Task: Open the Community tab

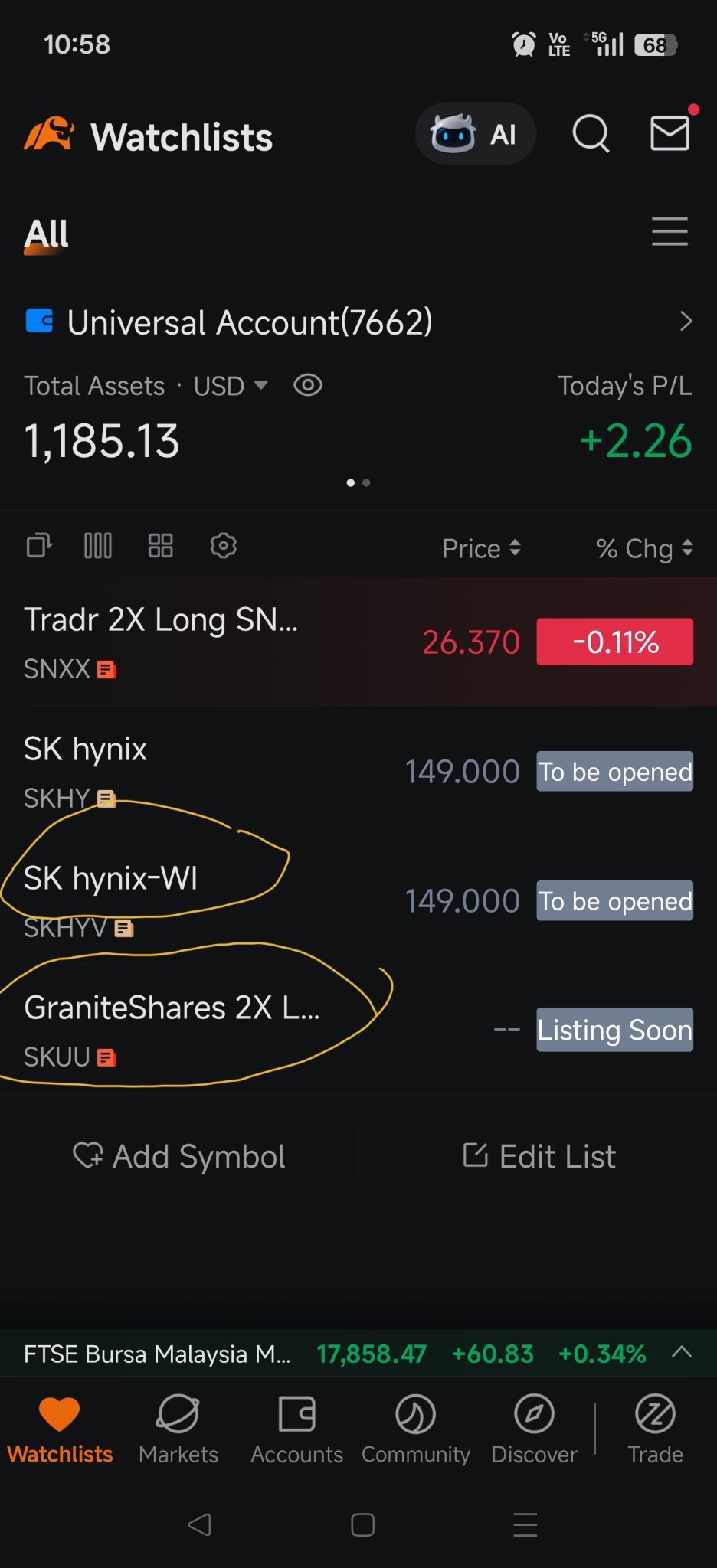Action: point(415,1429)
